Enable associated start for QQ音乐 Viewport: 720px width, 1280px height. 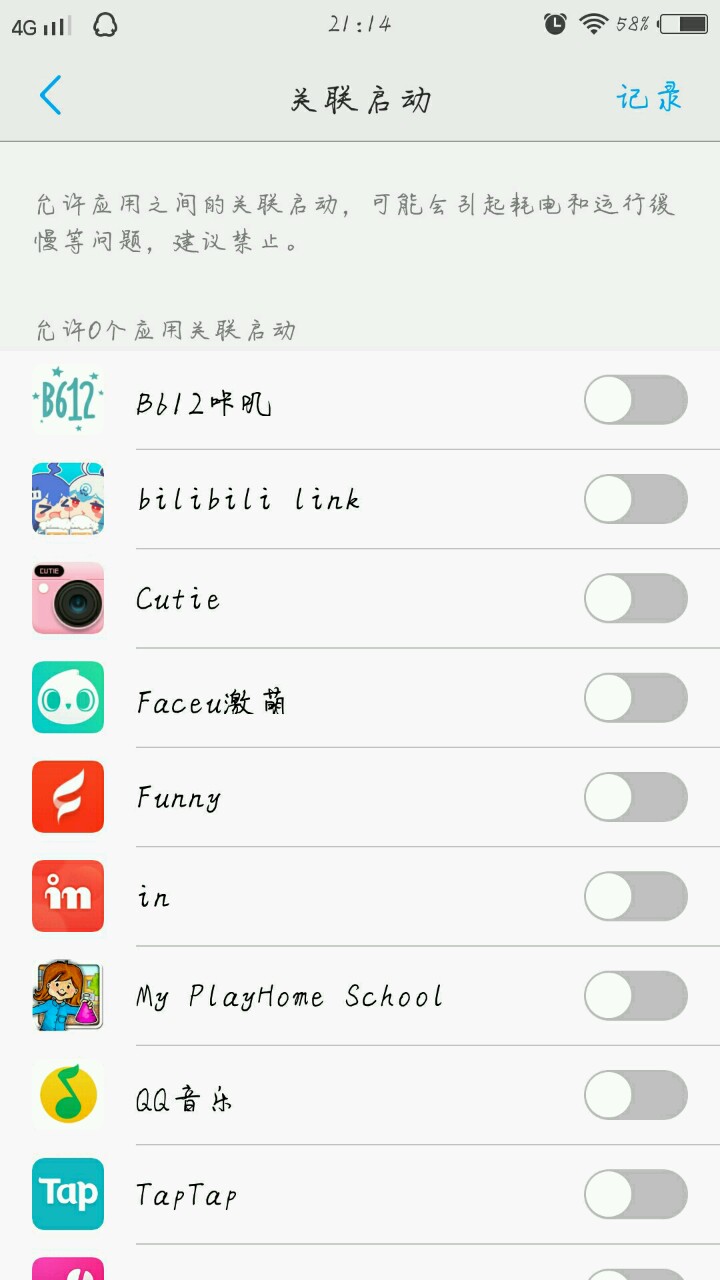pyautogui.click(x=635, y=1095)
